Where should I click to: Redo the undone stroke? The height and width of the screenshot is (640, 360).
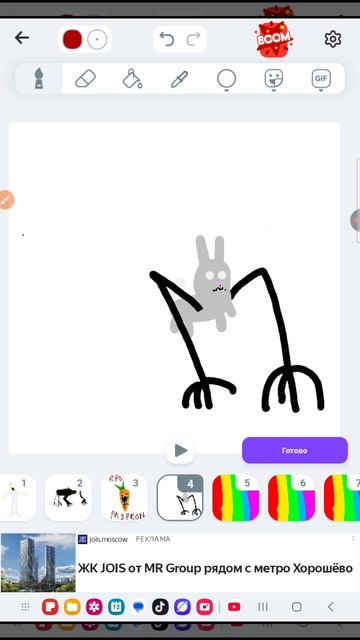point(193,39)
